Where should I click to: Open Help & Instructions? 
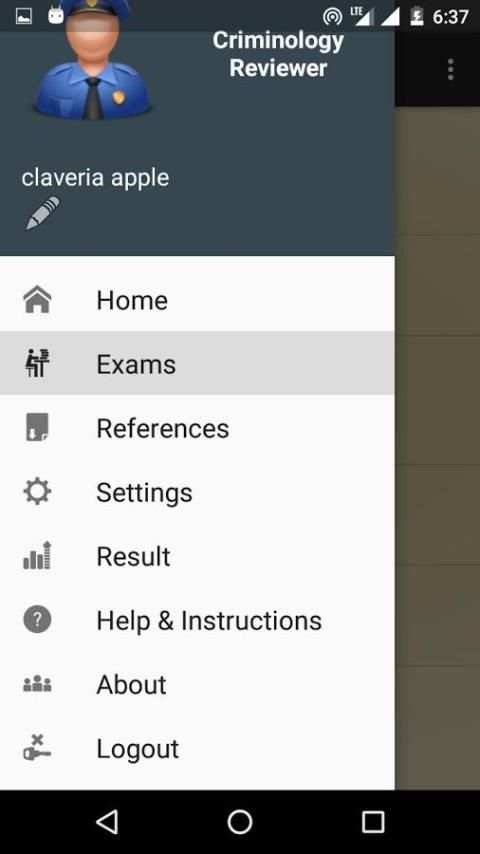click(x=197, y=620)
